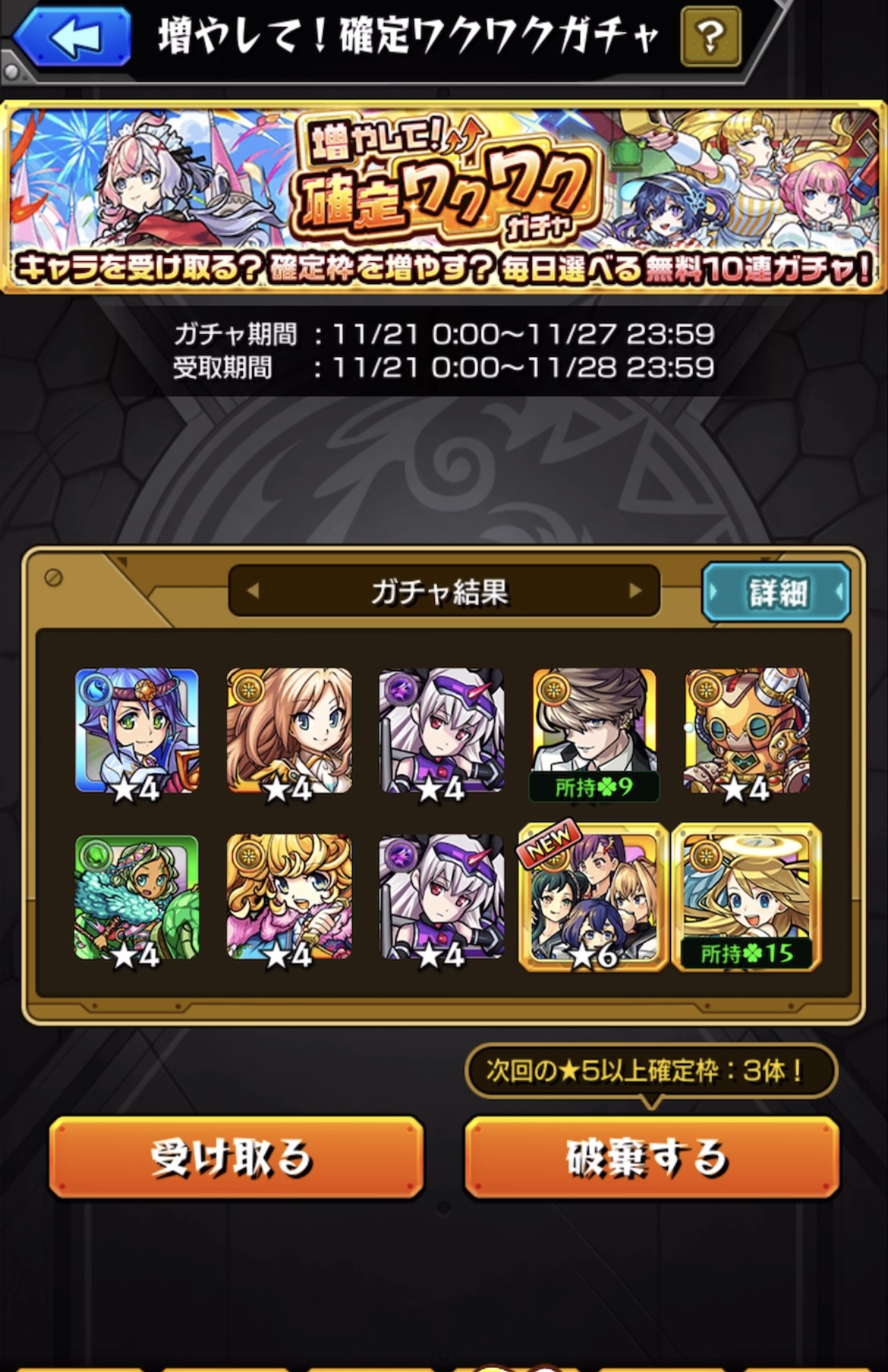The height and width of the screenshot is (1372, 888).
Task: Open the 確定ワクワクガチャ banner
Action: 443,197
